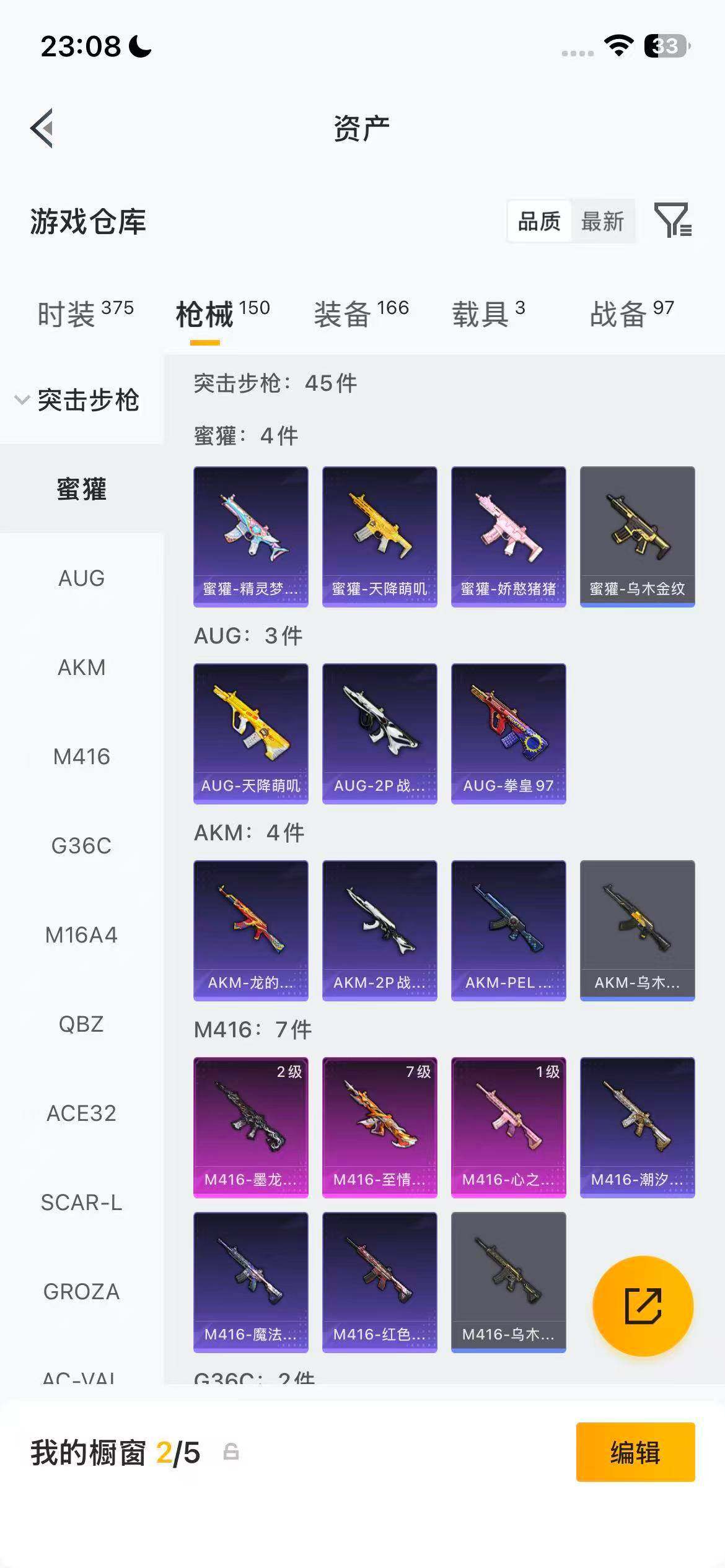
Task: Select GROZA in the sidebar
Action: (x=81, y=1292)
